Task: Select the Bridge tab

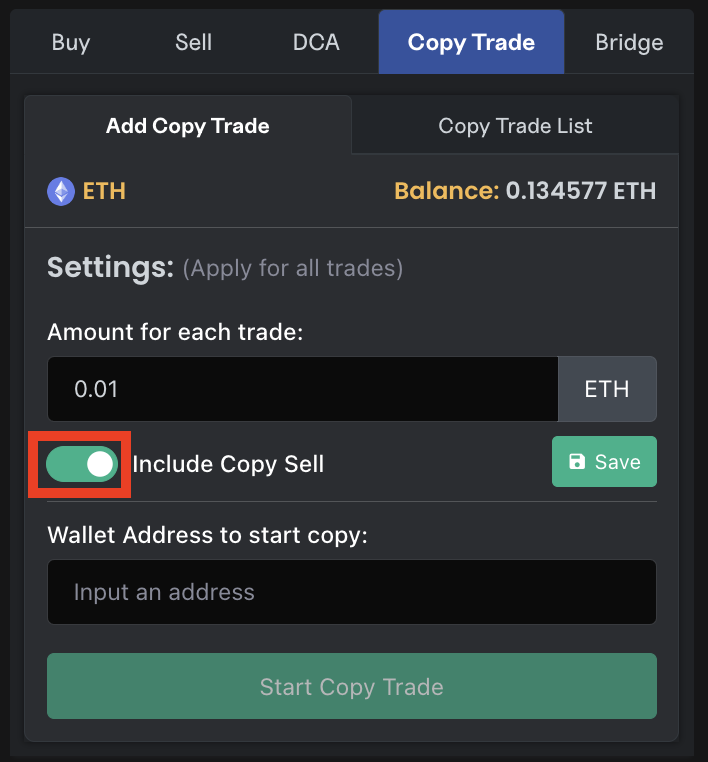Action: (x=628, y=42)
